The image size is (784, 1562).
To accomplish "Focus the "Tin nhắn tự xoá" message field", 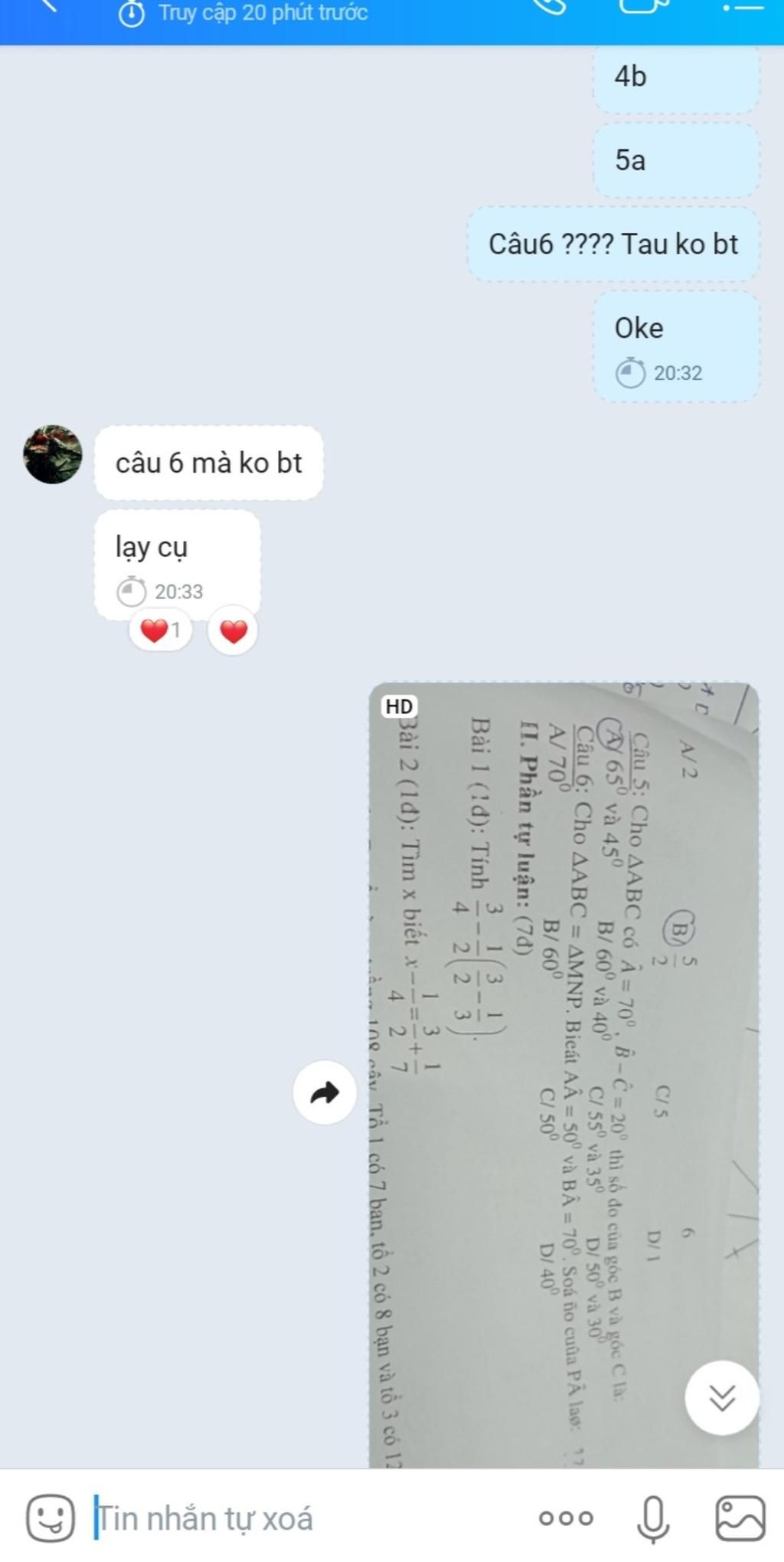I will [306, 1518].
